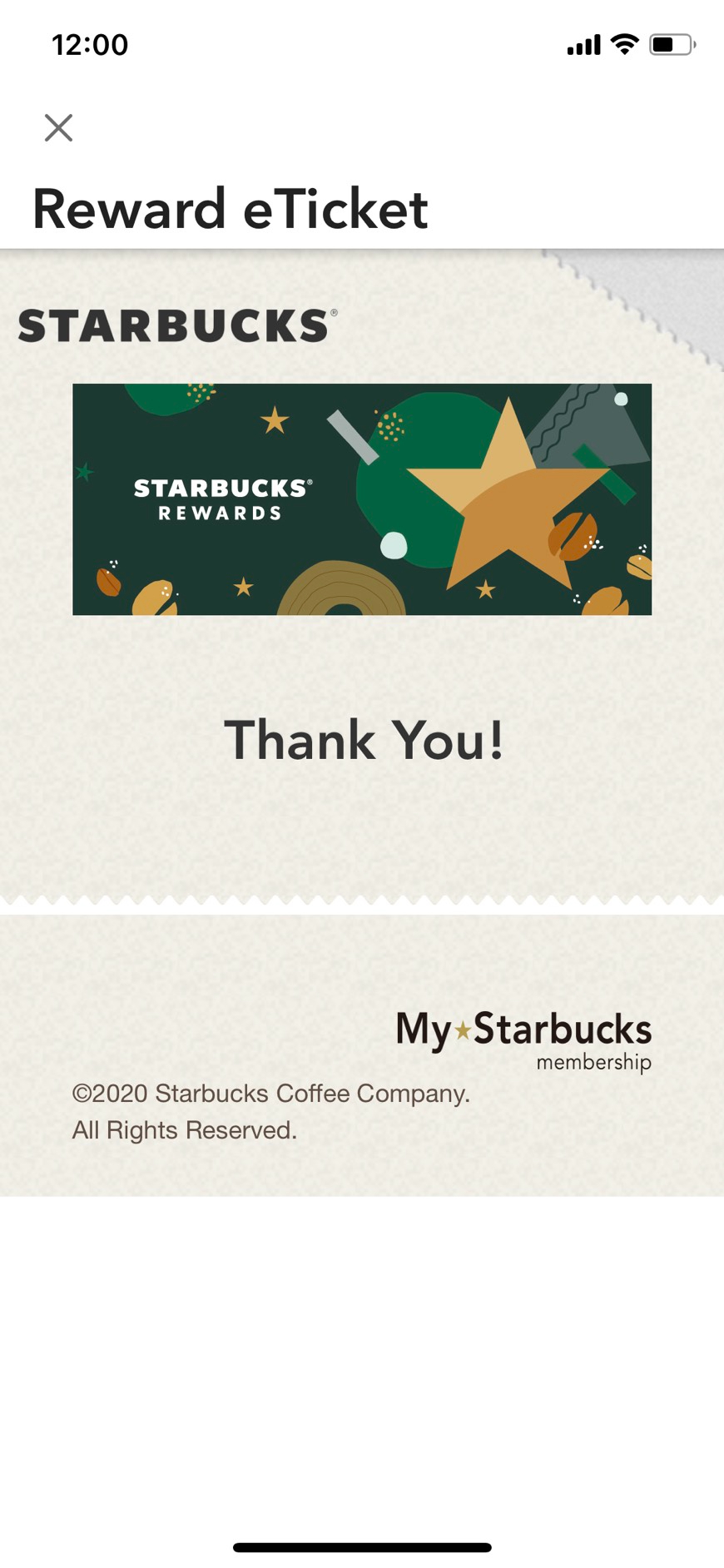The image size is (724, 1568).
Task: Close the Reward eTicket screen
Action: (58, 128)
